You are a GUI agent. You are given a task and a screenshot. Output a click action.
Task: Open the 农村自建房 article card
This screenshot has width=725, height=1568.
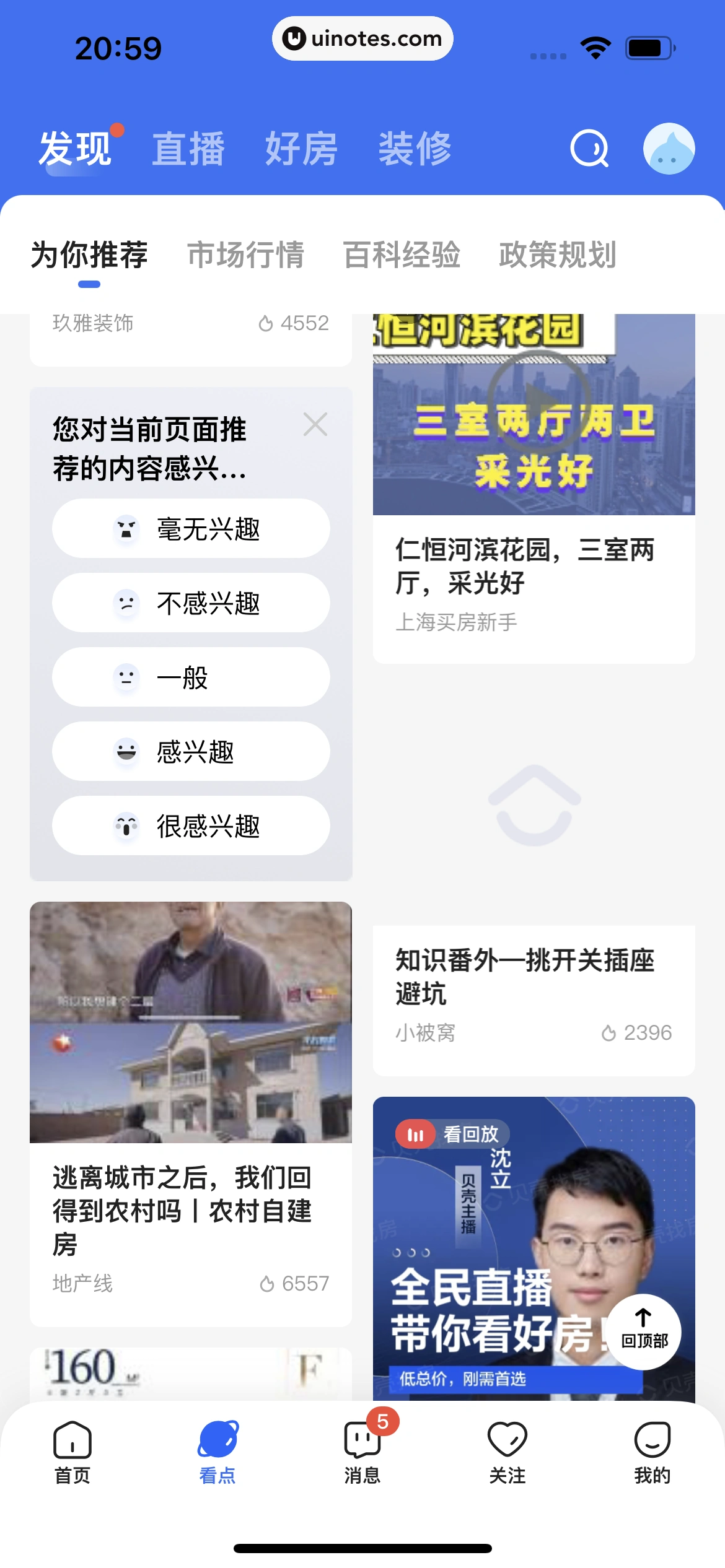pos(191,1115)
